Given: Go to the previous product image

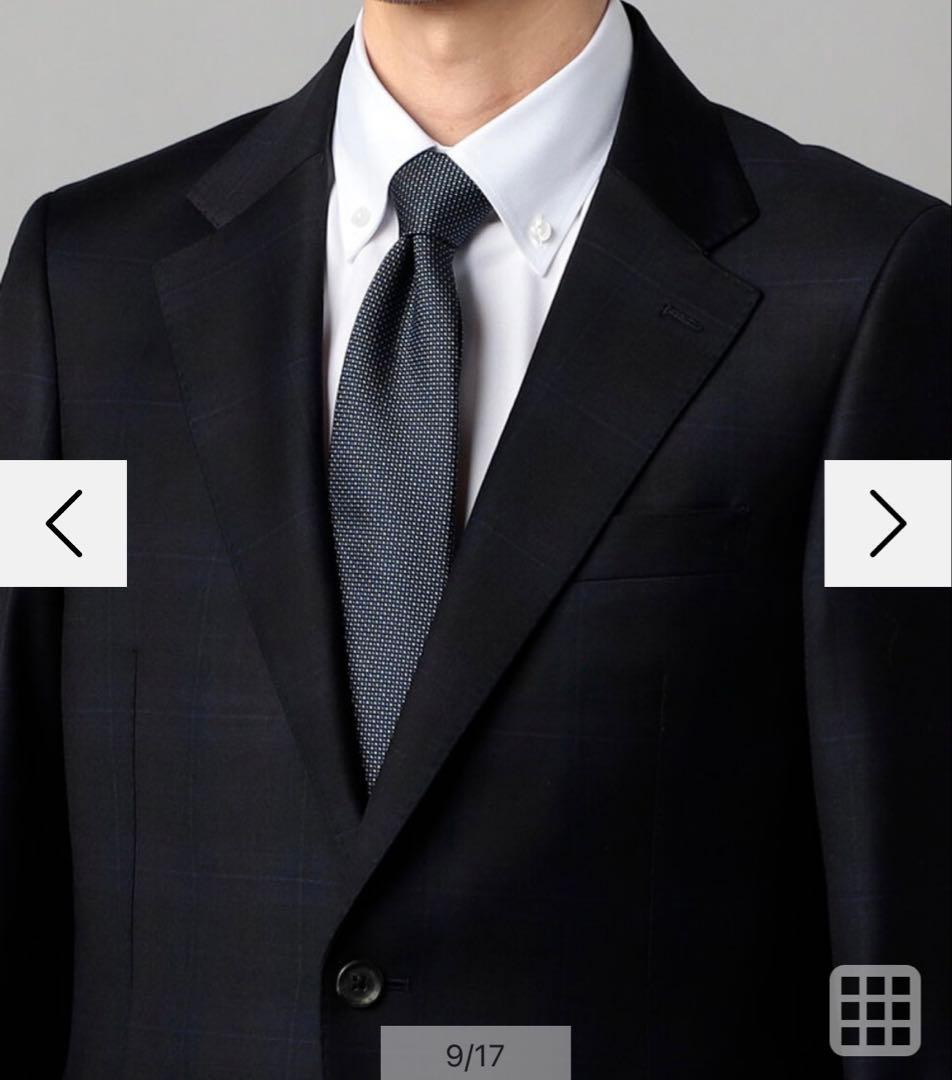Looking at the screenshot, I should (x=63, y=523).
